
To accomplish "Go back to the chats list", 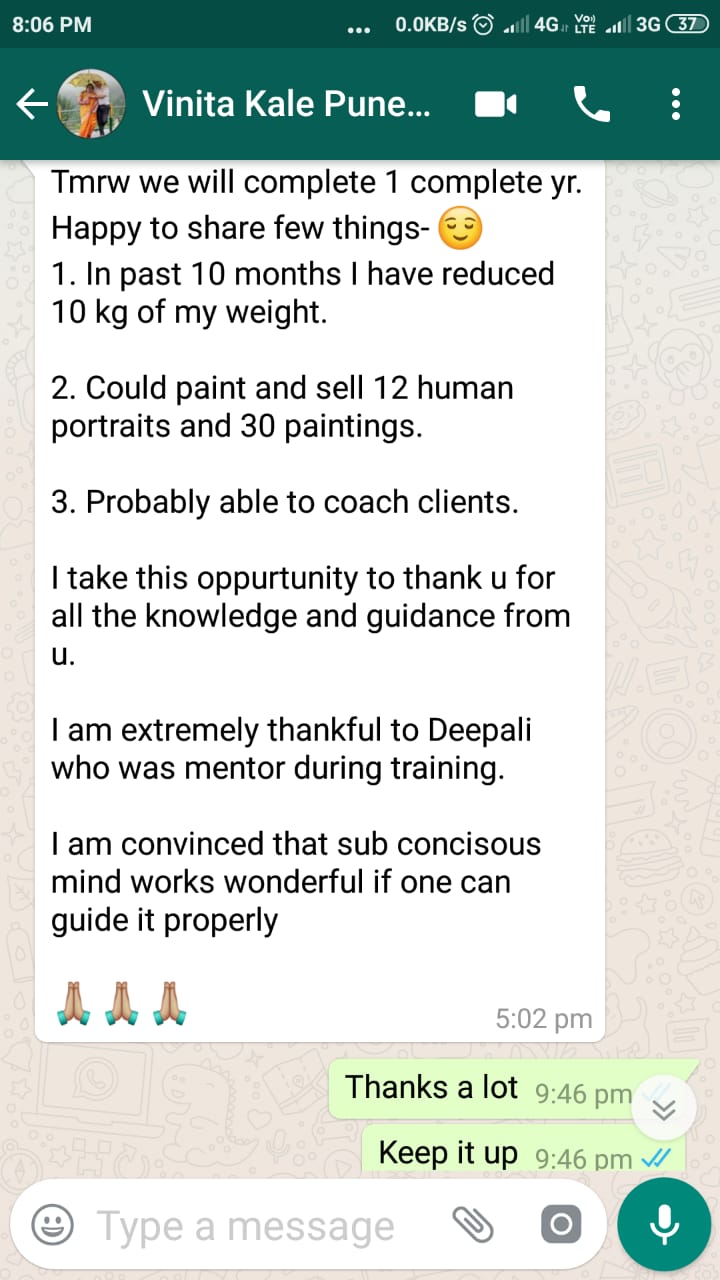I will coord(32,104).
